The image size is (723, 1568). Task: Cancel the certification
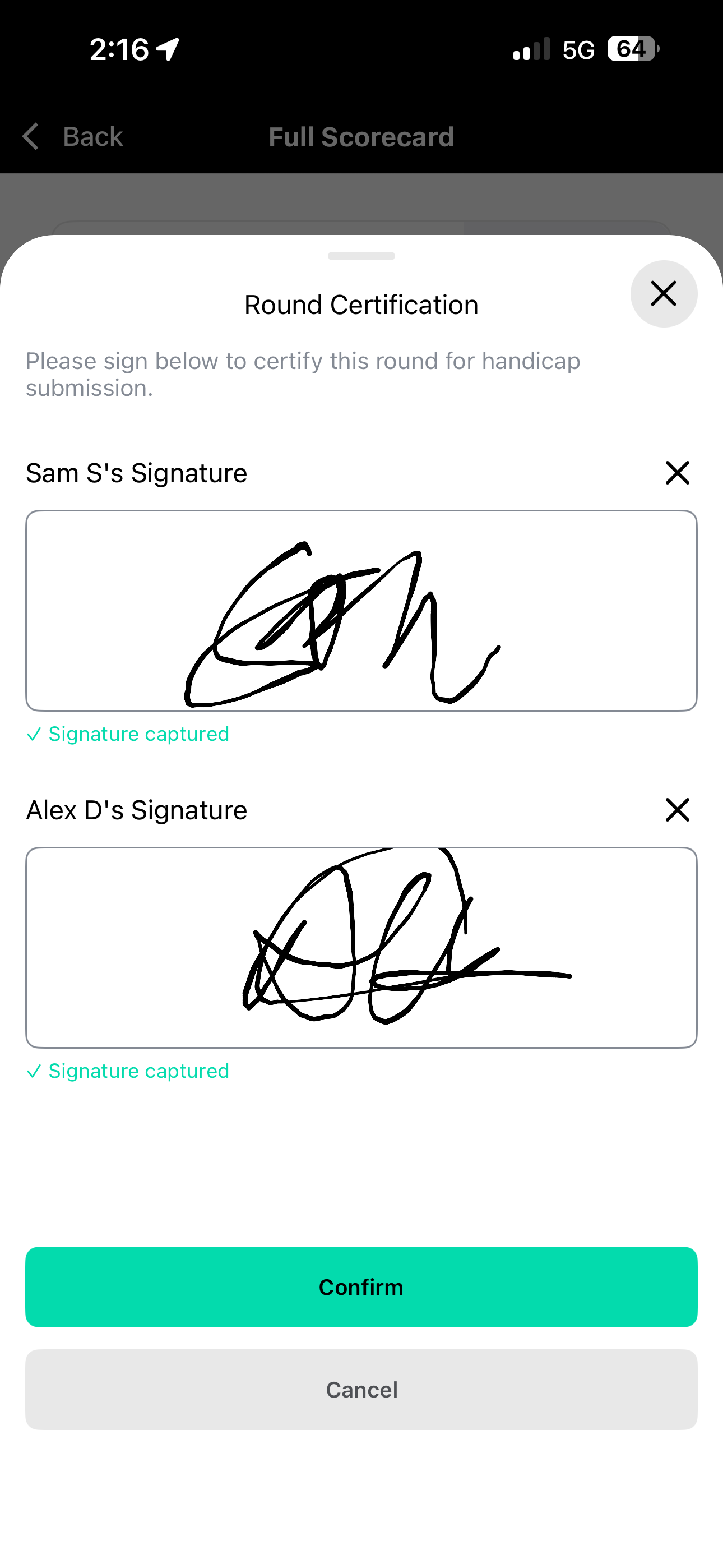pyautogui.click(x=361, y=1390)
